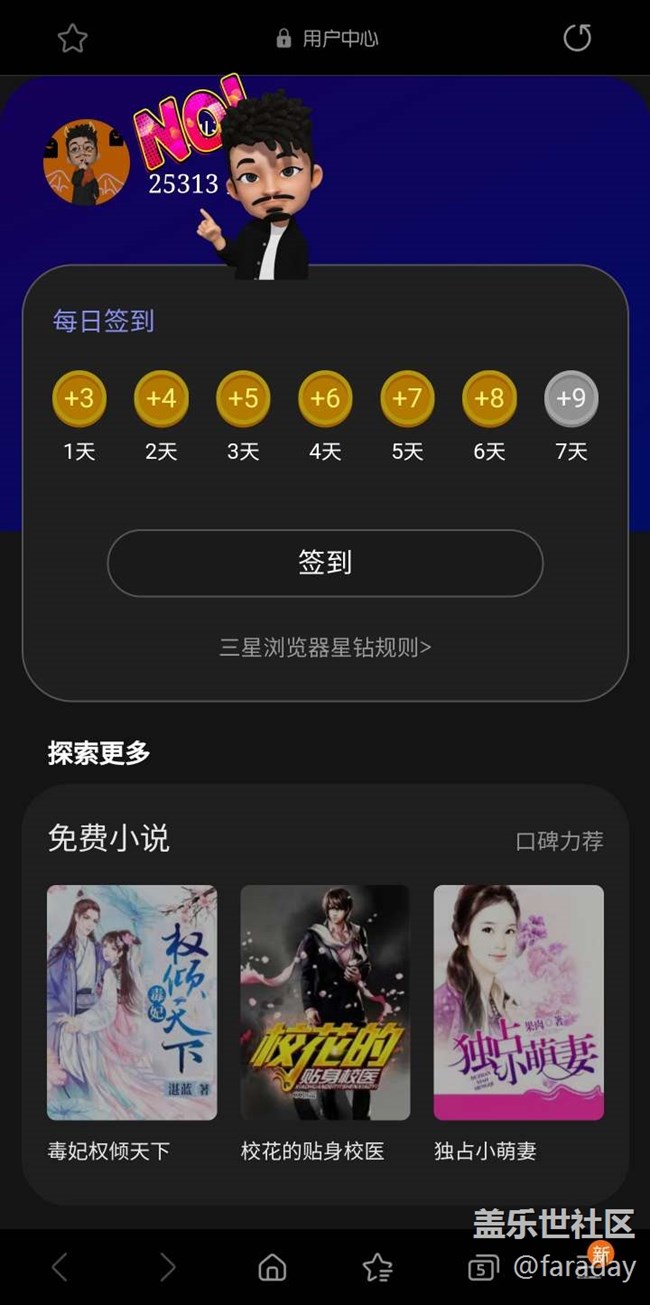Viewport: 650px width, 1305px height.
Task: Go back to the previous page
Action: point(60,1267)
